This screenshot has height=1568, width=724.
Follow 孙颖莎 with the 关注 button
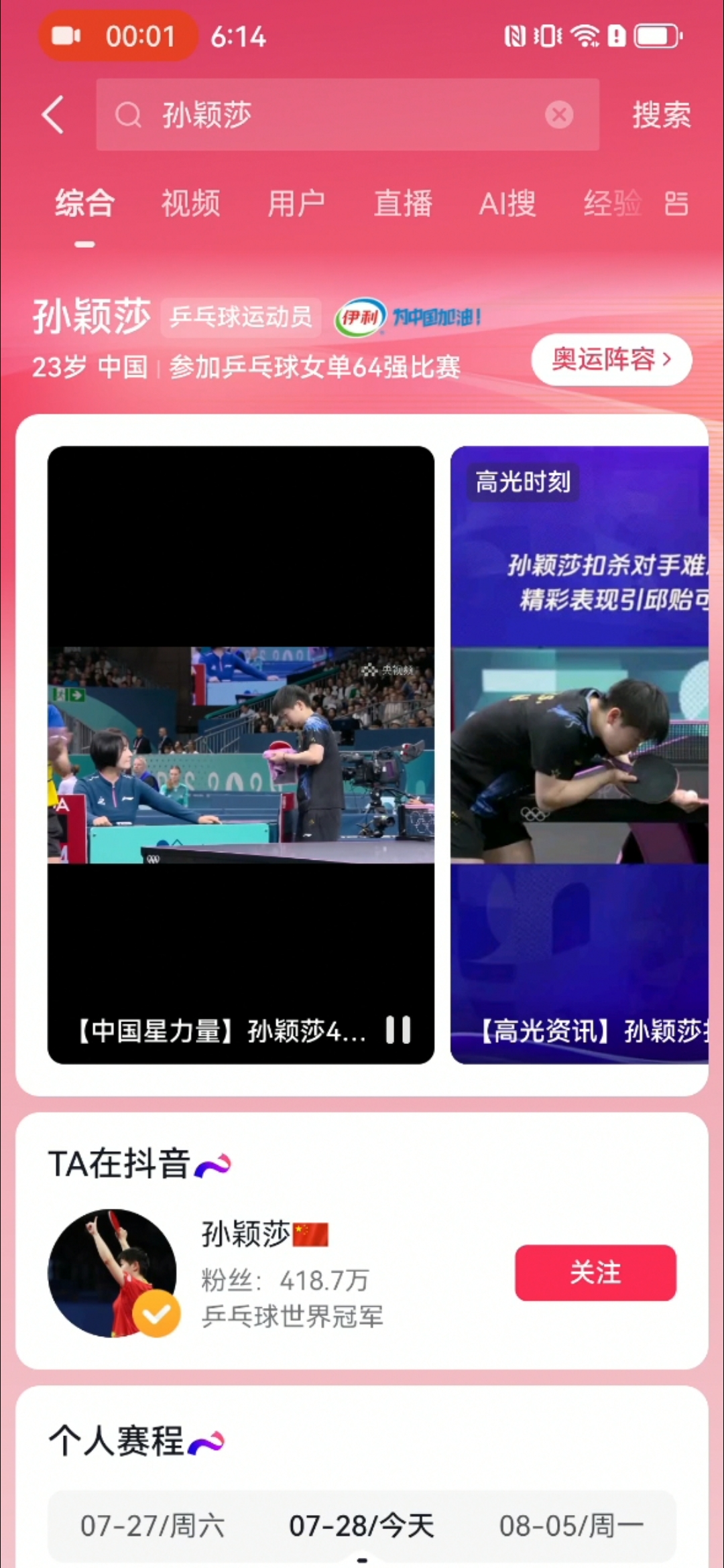(595, 1272)
